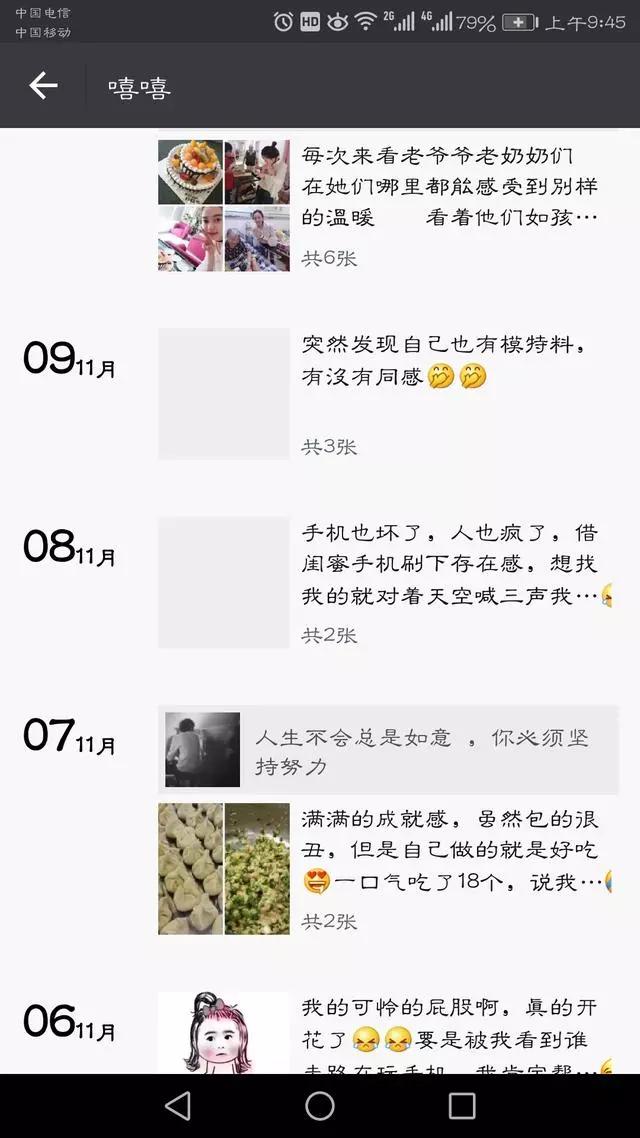
Task: Go back using the top-left arrow
Action: pyautogui.click(x=43, y=86)
